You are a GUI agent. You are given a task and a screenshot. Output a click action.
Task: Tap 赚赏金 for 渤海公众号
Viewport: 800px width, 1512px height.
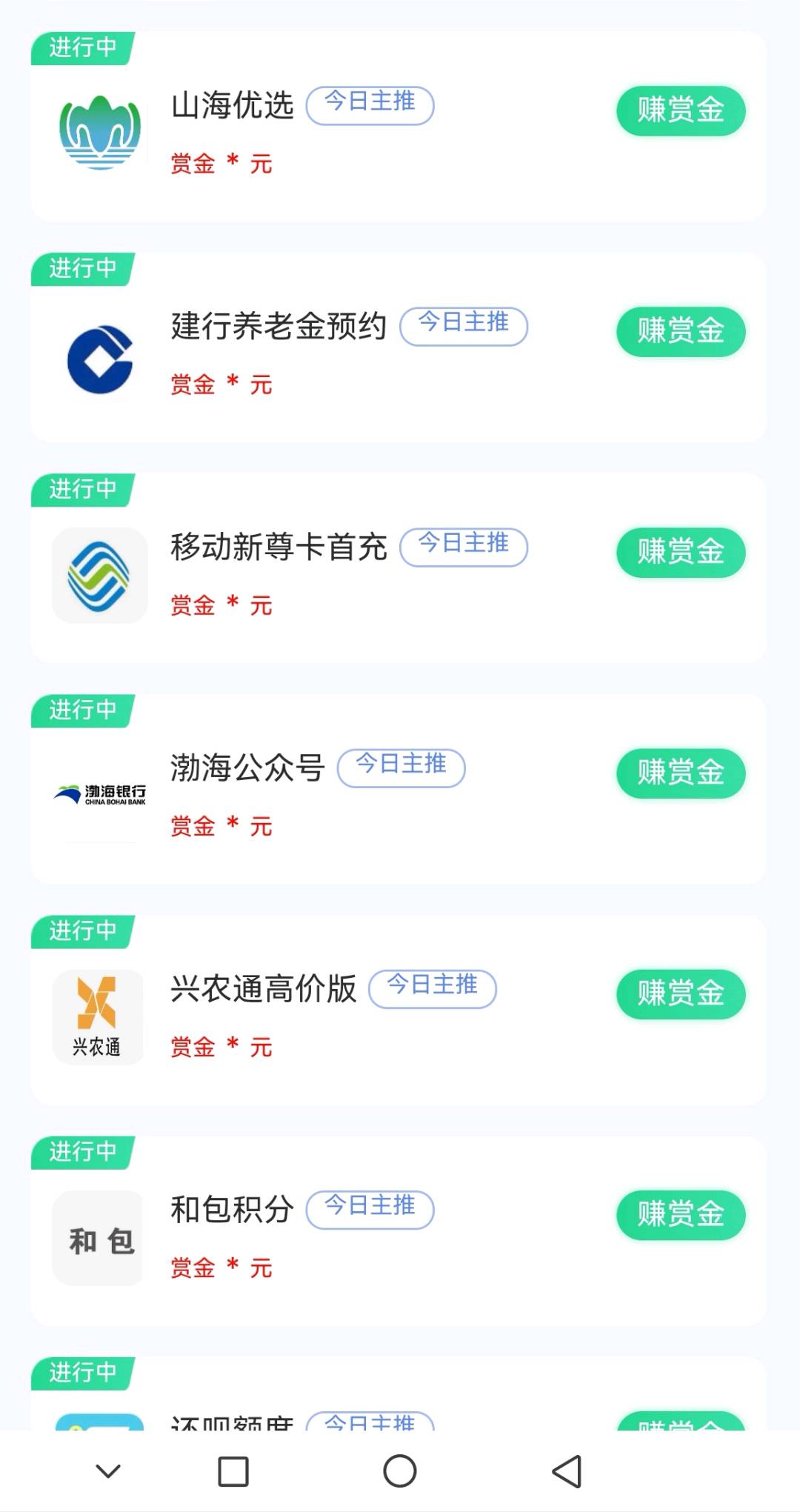click(681, 773)
